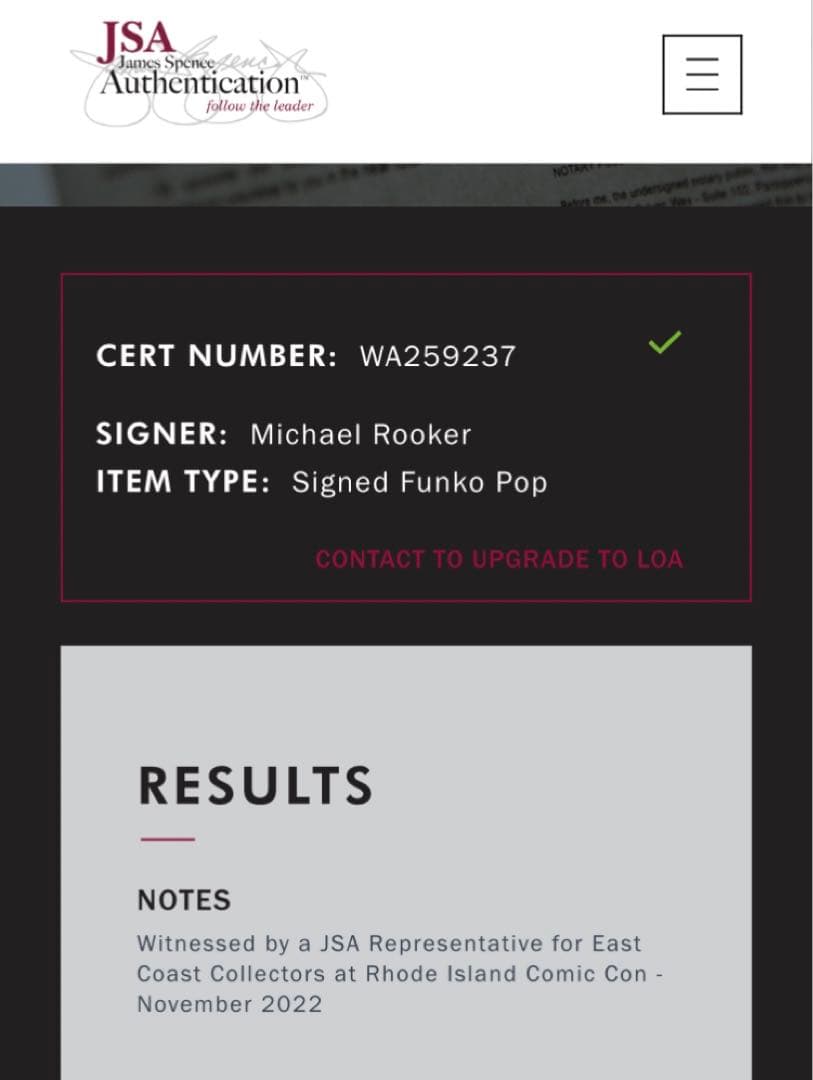Tap Contact to Upgrade to LOA
Image resolution: width=813 pixels, height=1080 pixels.
(499, 559)
